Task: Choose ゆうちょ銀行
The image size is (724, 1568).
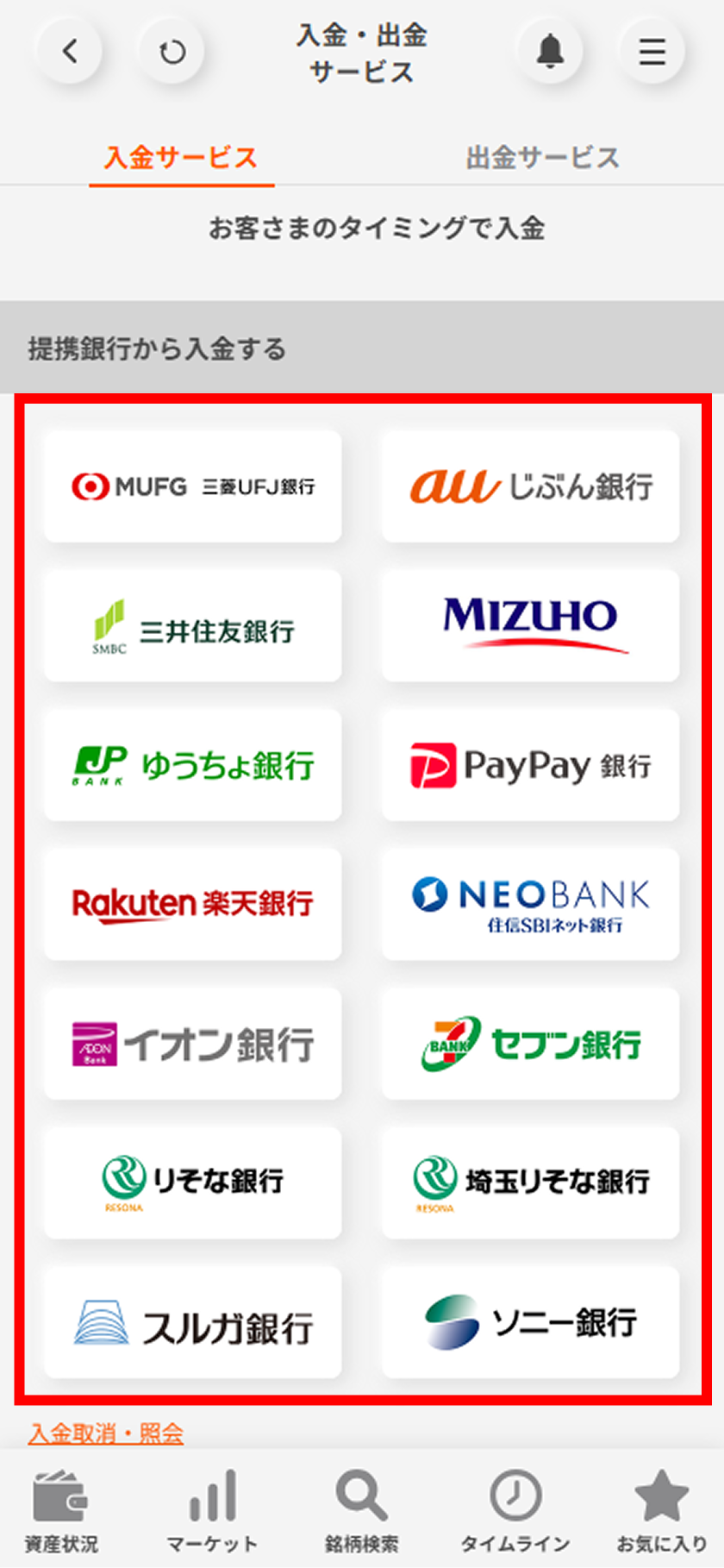Action: point(193,765)
